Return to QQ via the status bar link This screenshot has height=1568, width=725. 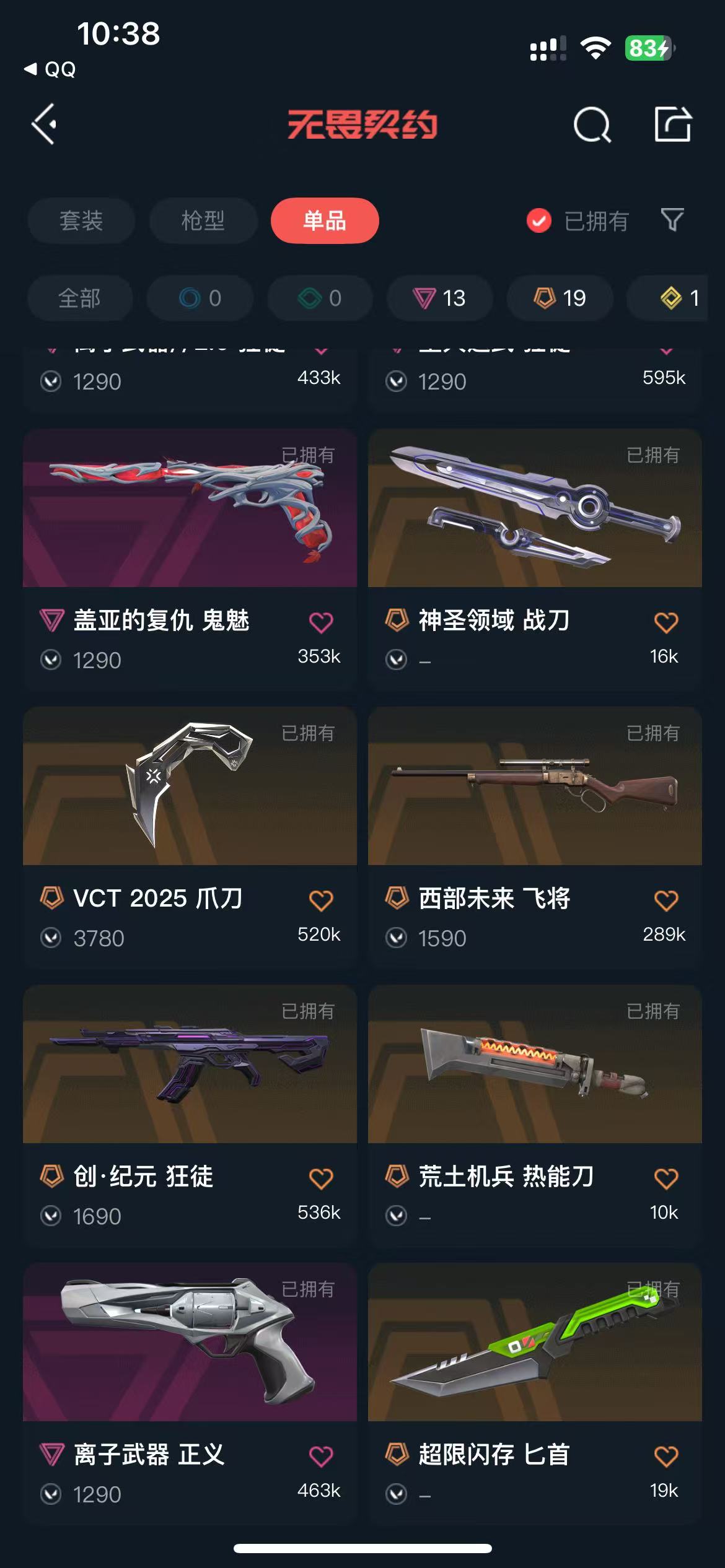coord(50,69)
